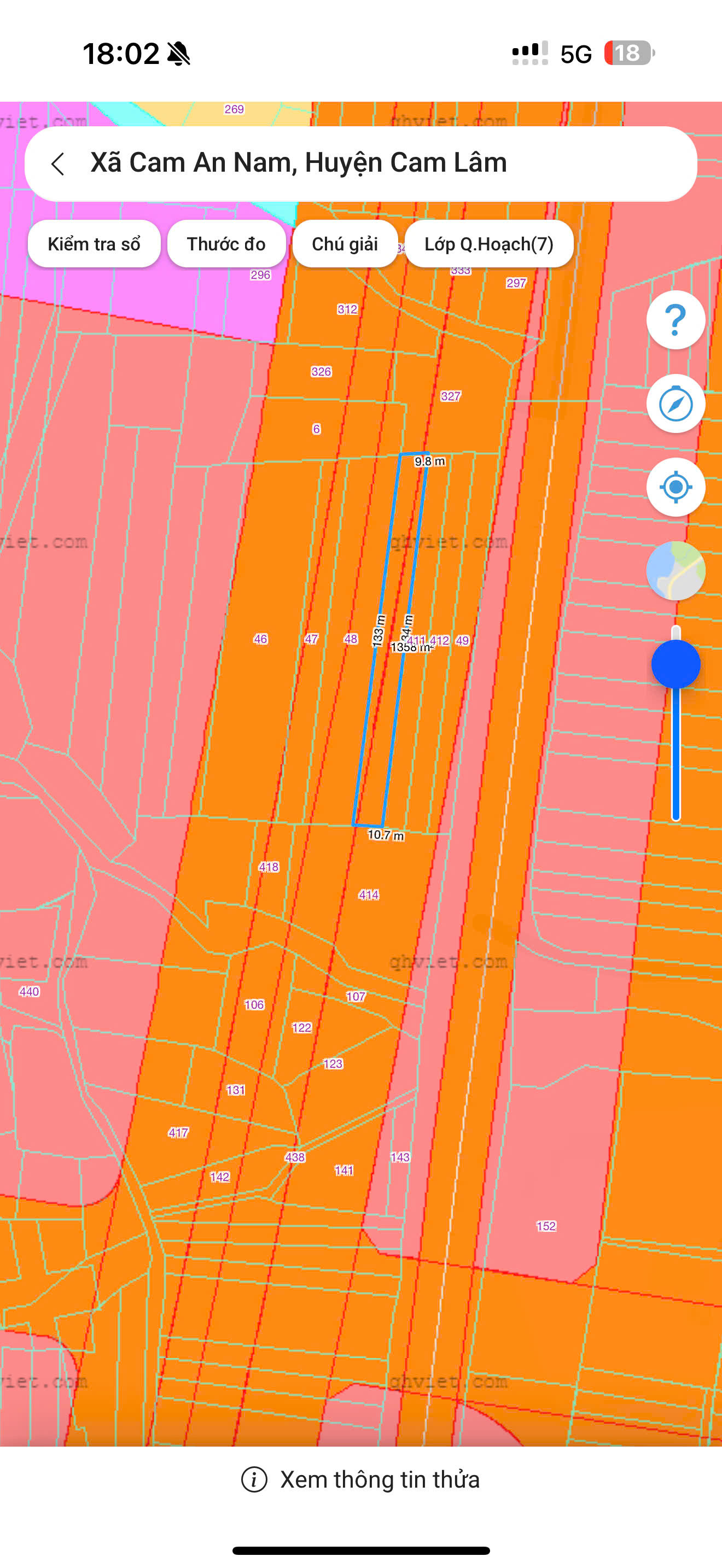Open Xem thông tin thửa details

[x=361, y=1480]
